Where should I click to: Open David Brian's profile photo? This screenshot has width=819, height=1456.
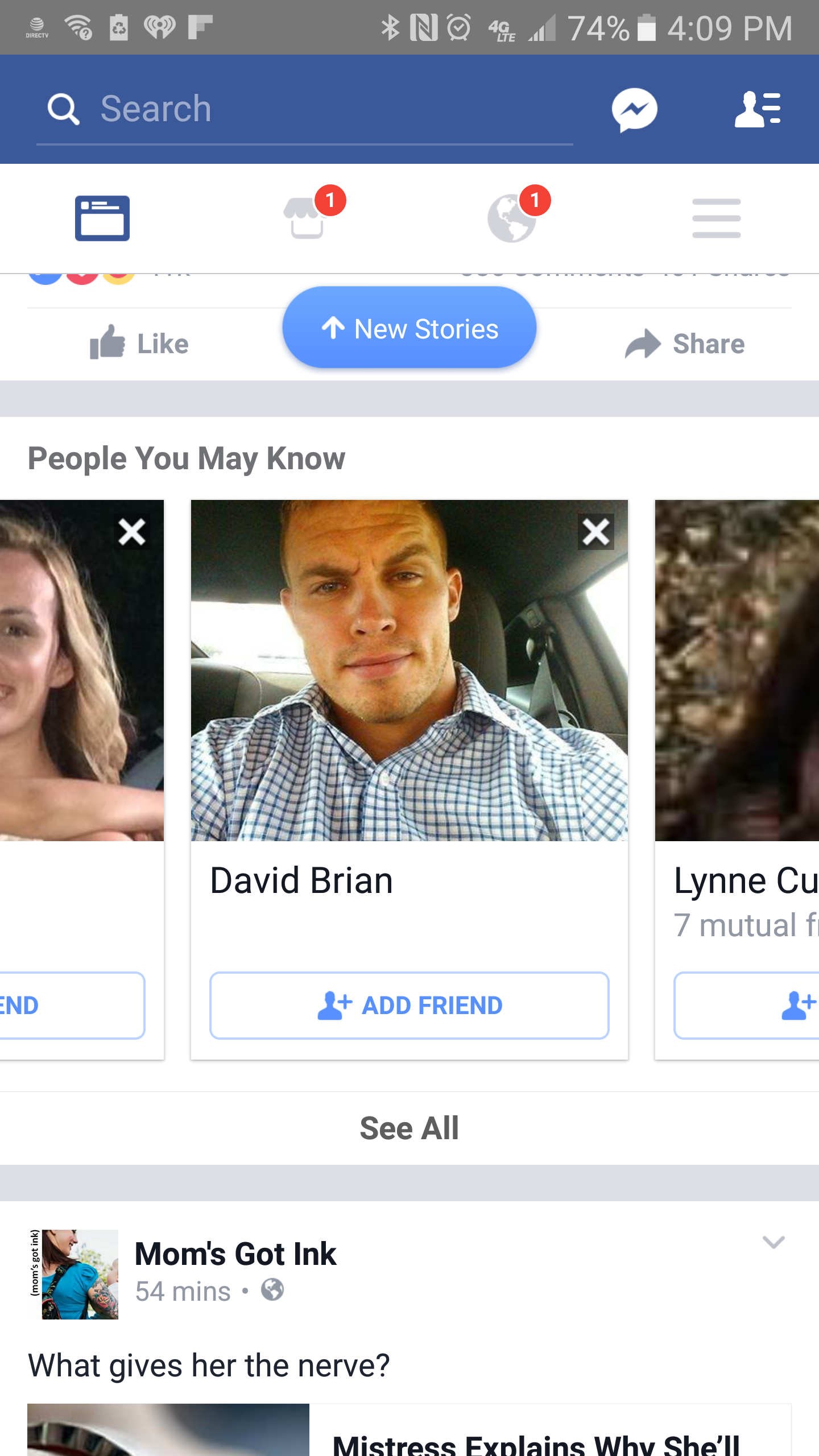coord(409,671)
